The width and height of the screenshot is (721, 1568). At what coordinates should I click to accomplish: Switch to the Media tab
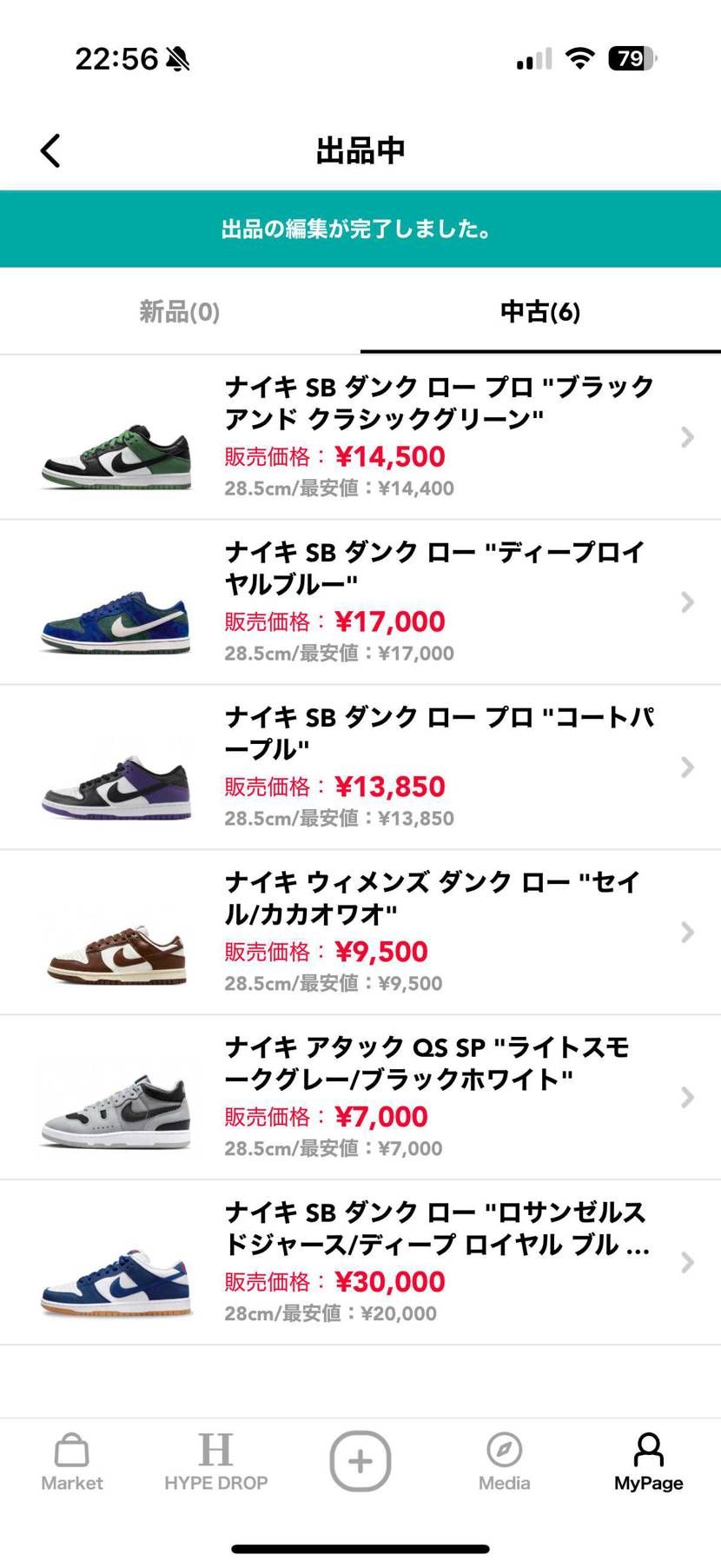[505, 1462]
